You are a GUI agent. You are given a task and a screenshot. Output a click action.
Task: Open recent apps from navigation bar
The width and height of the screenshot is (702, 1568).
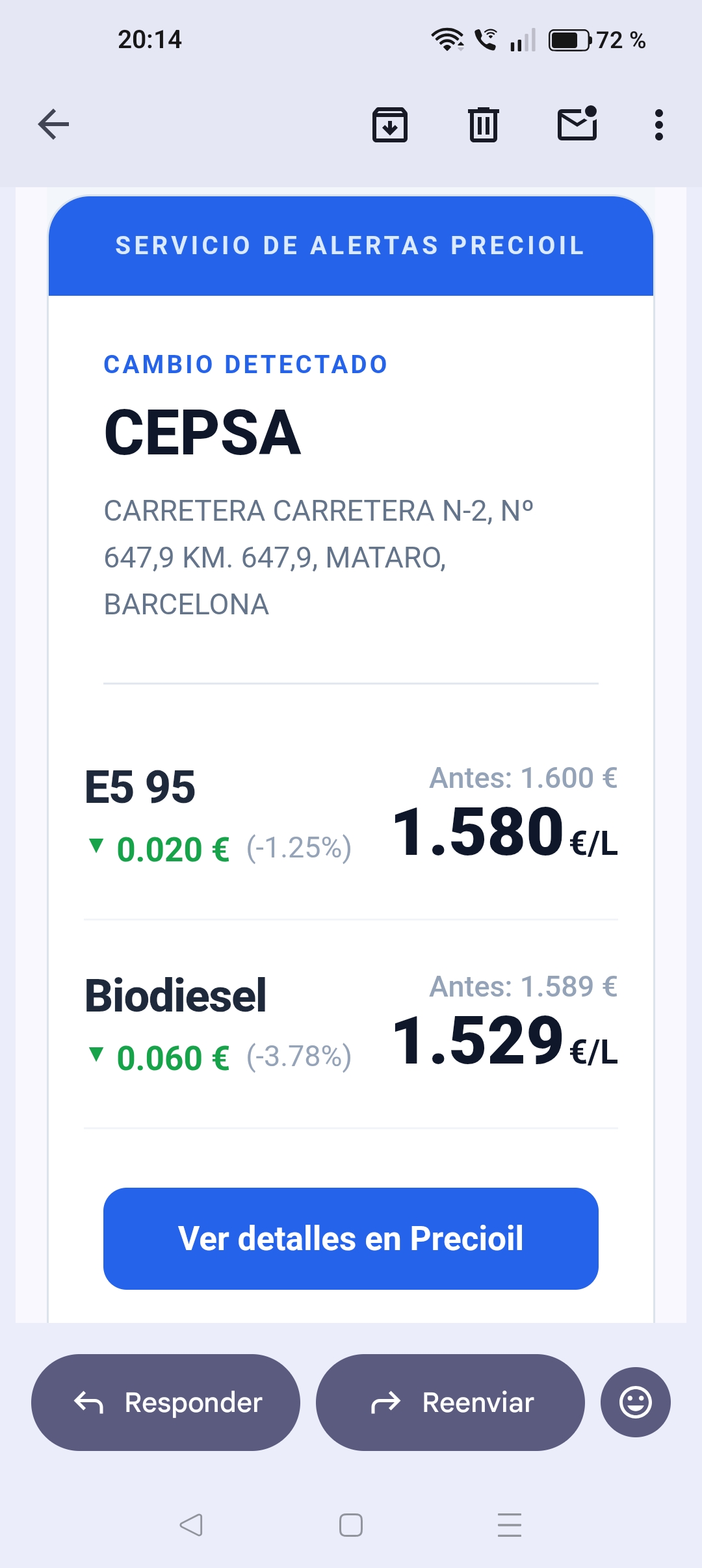click(508, 1524)
